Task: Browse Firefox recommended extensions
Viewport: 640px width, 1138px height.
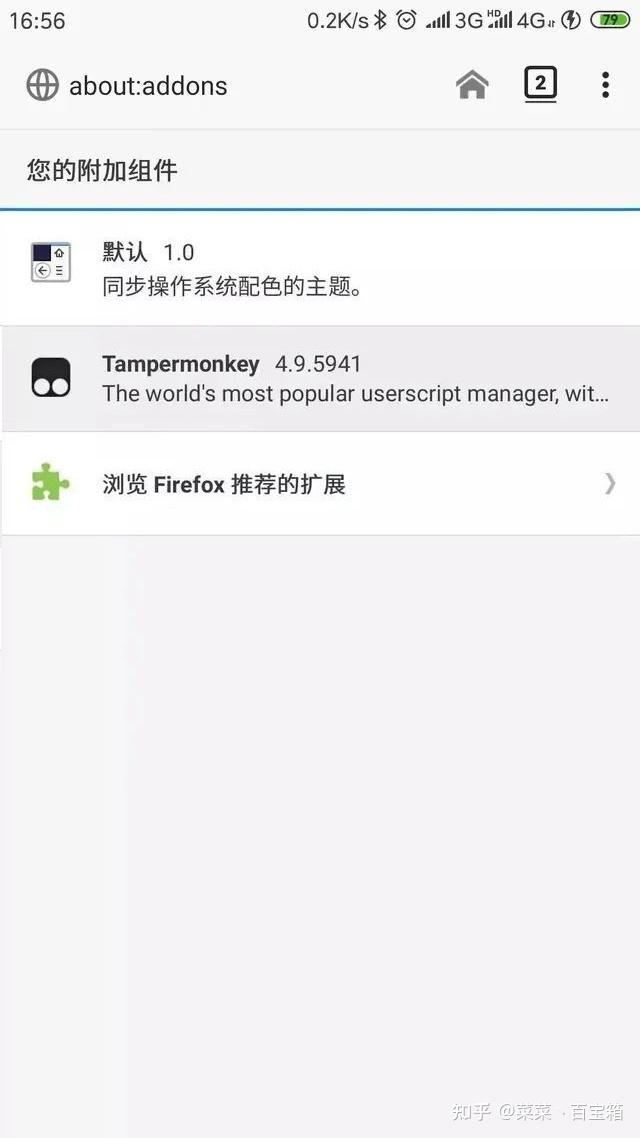Action: tap(320, 485)
